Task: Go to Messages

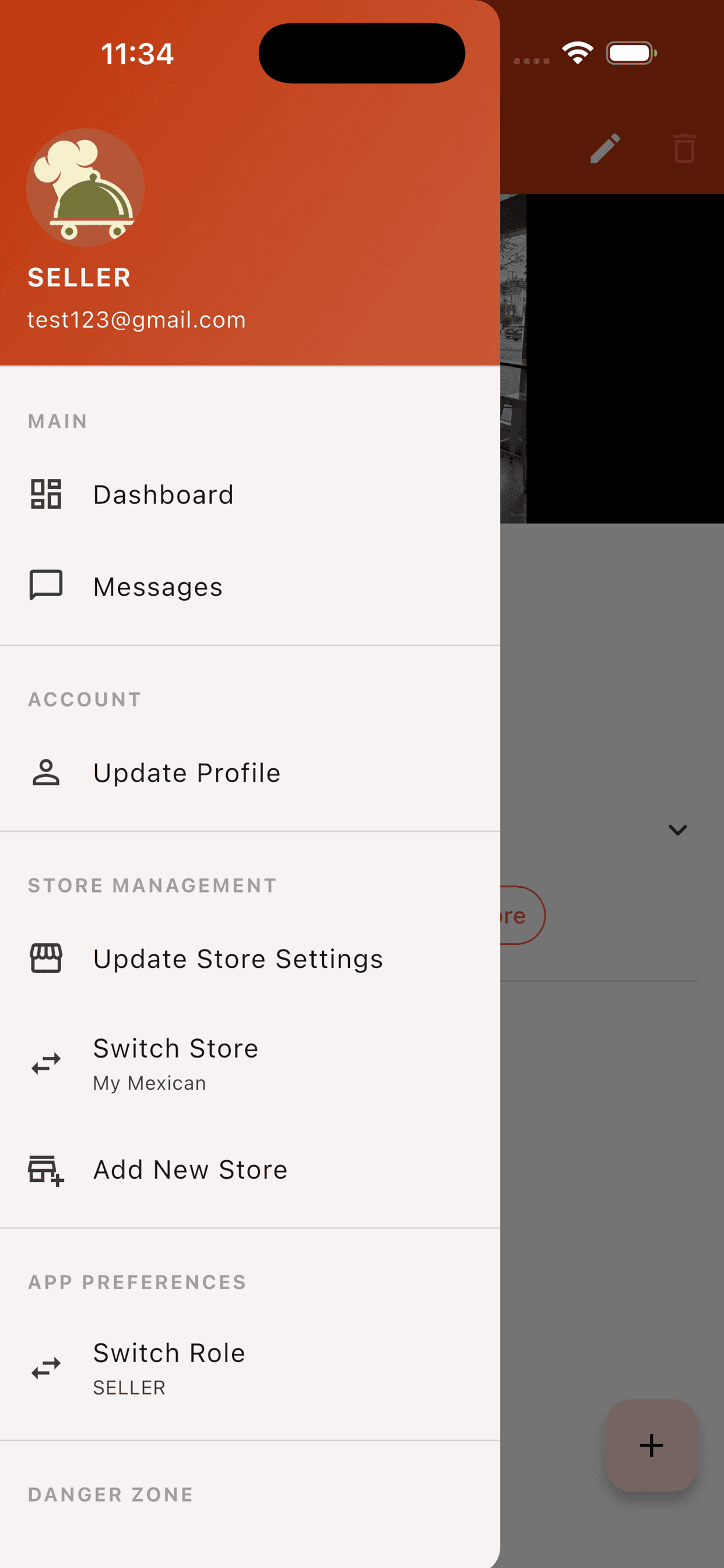Action: (158, 587)
